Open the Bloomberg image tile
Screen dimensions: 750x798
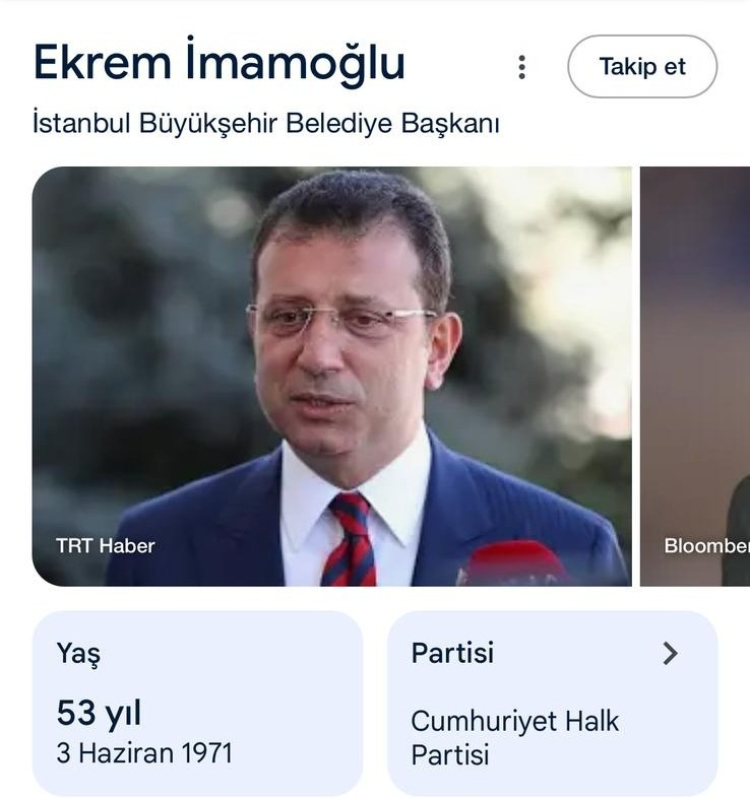tap(696, 375)
